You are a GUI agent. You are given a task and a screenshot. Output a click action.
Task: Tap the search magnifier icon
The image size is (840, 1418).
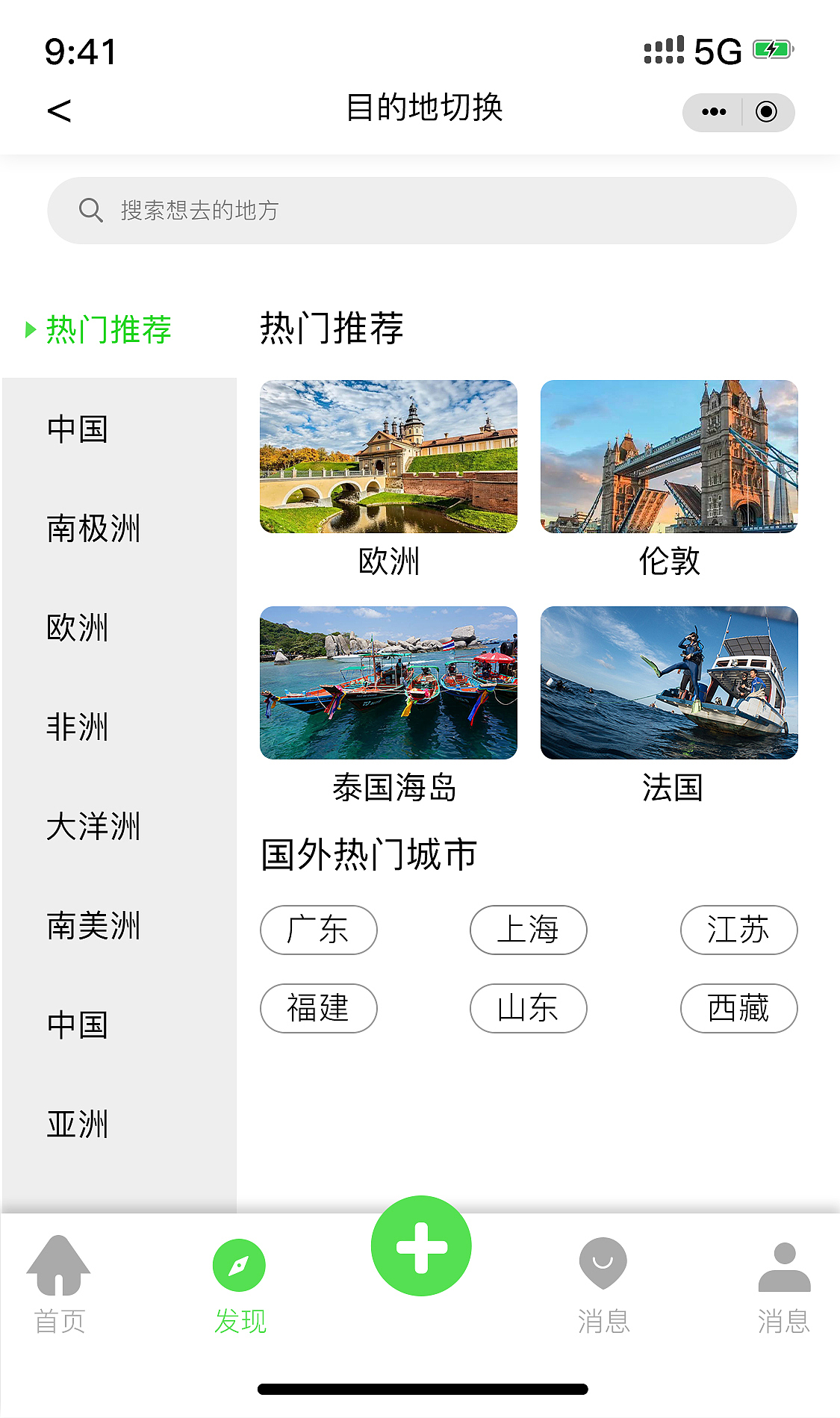click(x=91, y=210)
